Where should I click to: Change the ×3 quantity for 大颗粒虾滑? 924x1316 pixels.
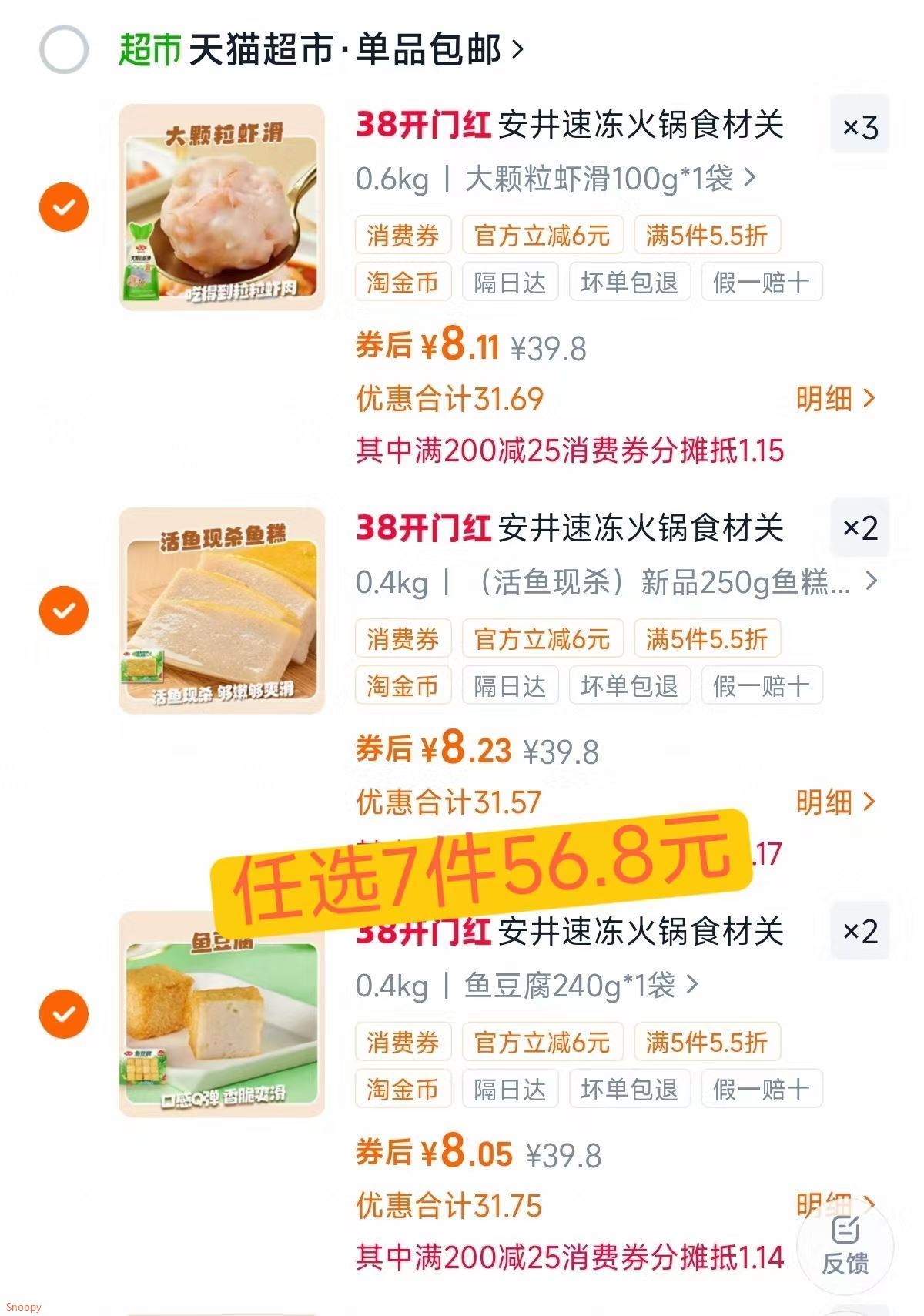[x=859, y=126]
